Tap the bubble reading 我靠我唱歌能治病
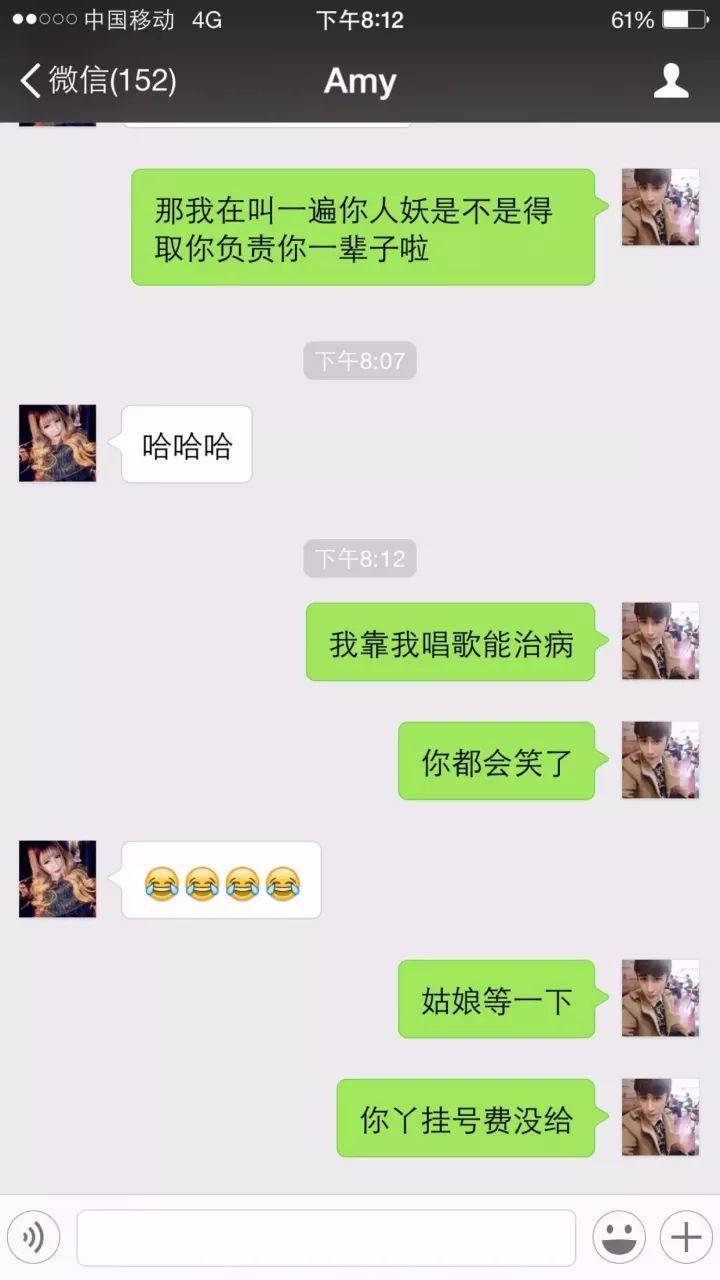The height and width of the screenshot is (1280, 720). [449, 644]
